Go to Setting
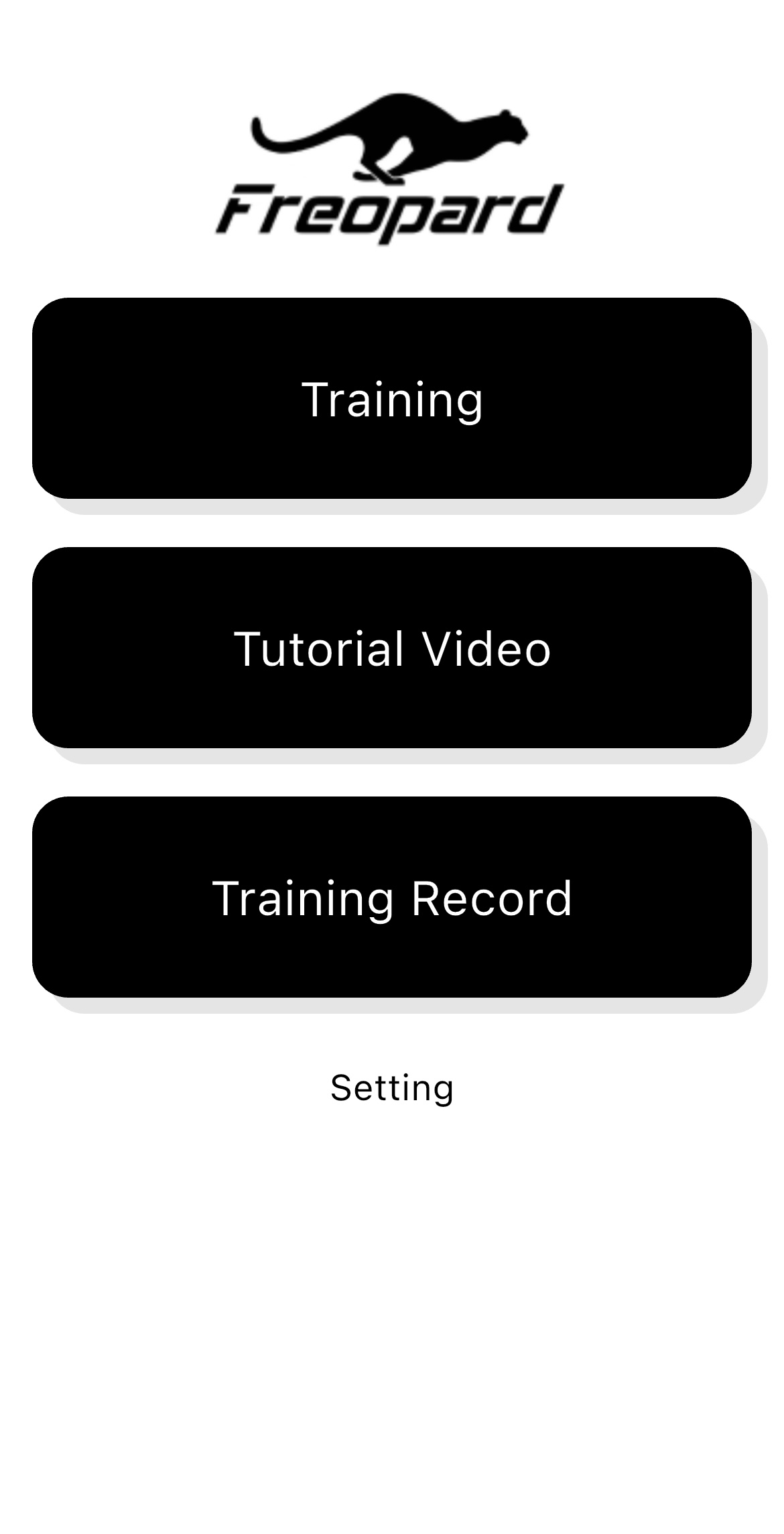Screen dimensions: 784x1534 tap(391, 1087)
